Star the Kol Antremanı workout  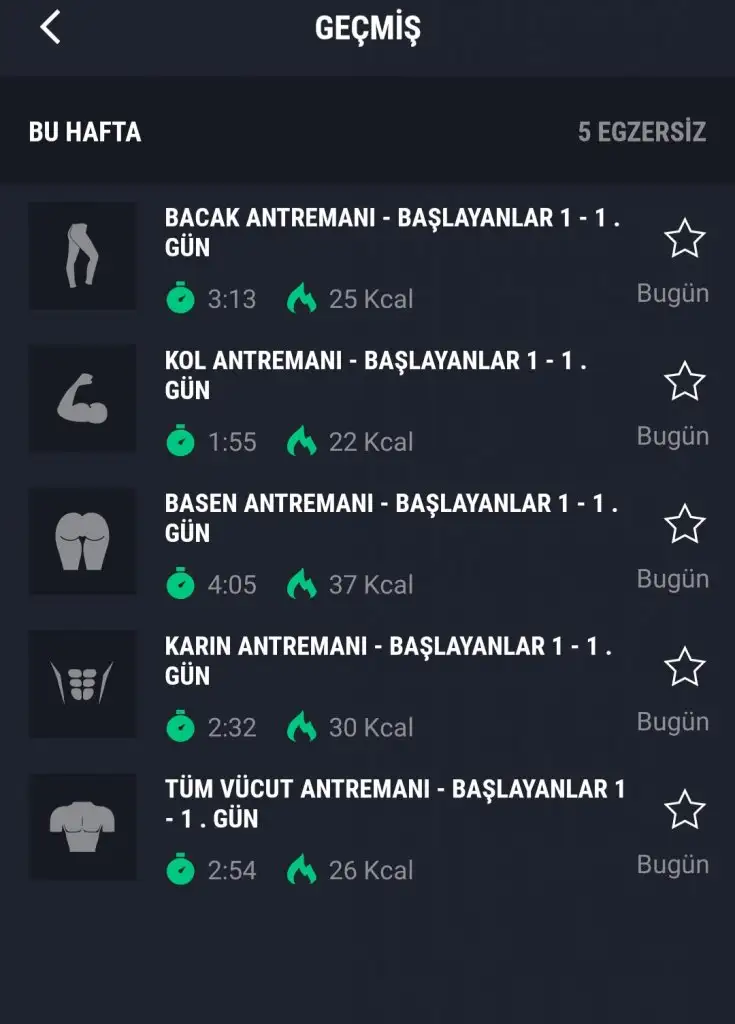[x=685, y=382]
